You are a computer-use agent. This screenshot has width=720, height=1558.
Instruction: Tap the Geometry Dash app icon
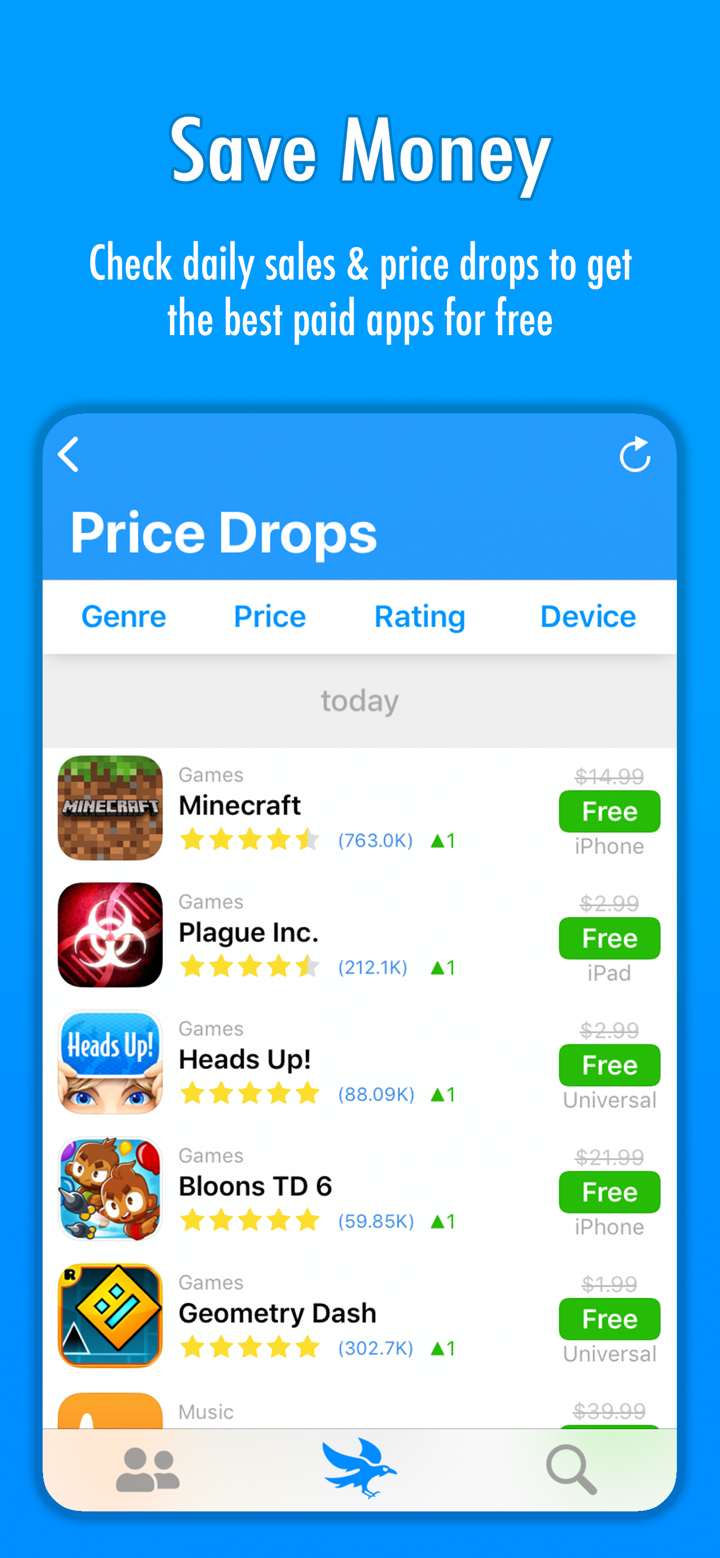[x=110, y=1315]
